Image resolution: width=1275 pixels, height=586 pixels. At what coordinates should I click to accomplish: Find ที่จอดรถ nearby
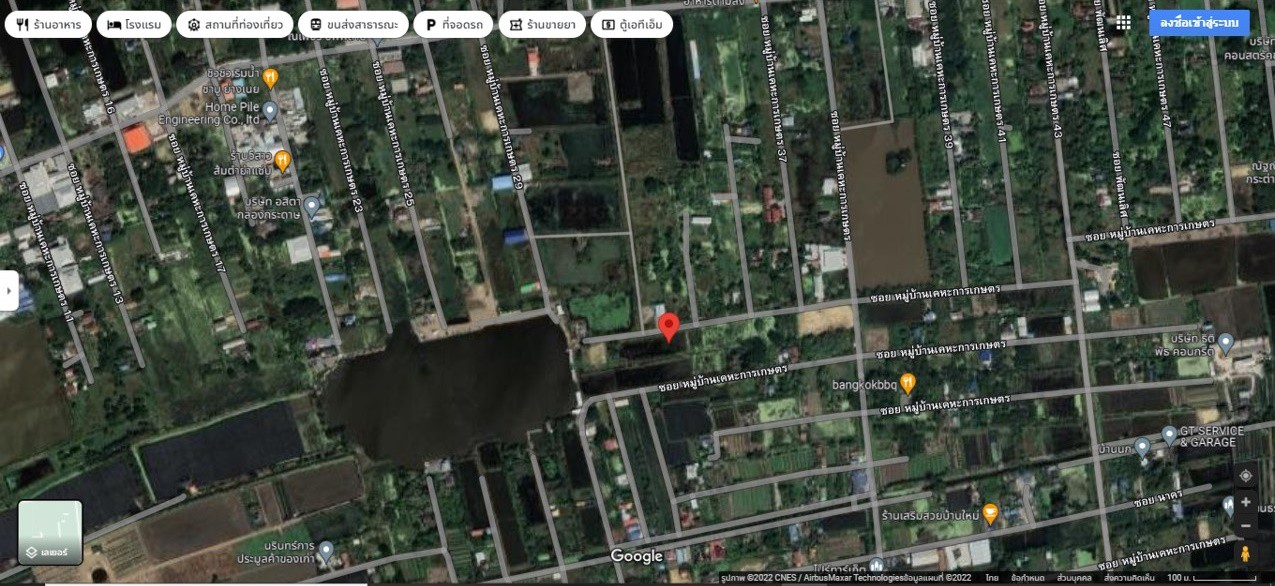(453, 25)
